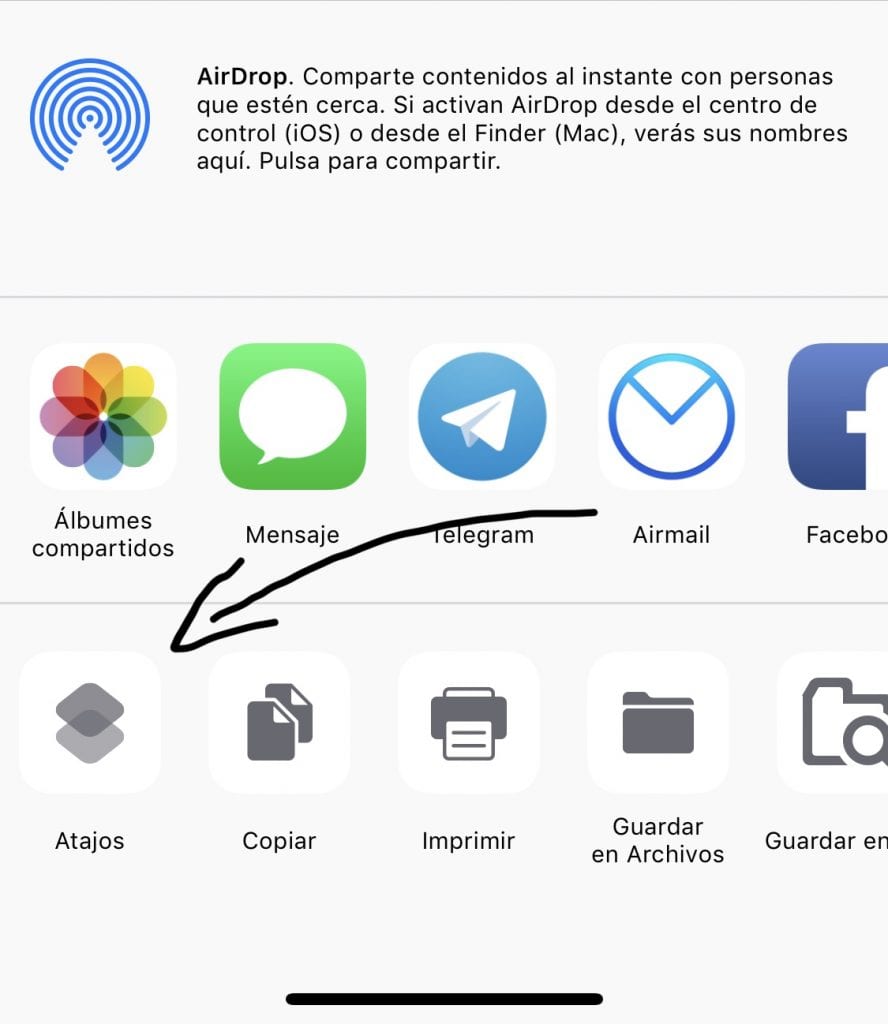
Task: Share through Telegram
Action: [482, 416]
